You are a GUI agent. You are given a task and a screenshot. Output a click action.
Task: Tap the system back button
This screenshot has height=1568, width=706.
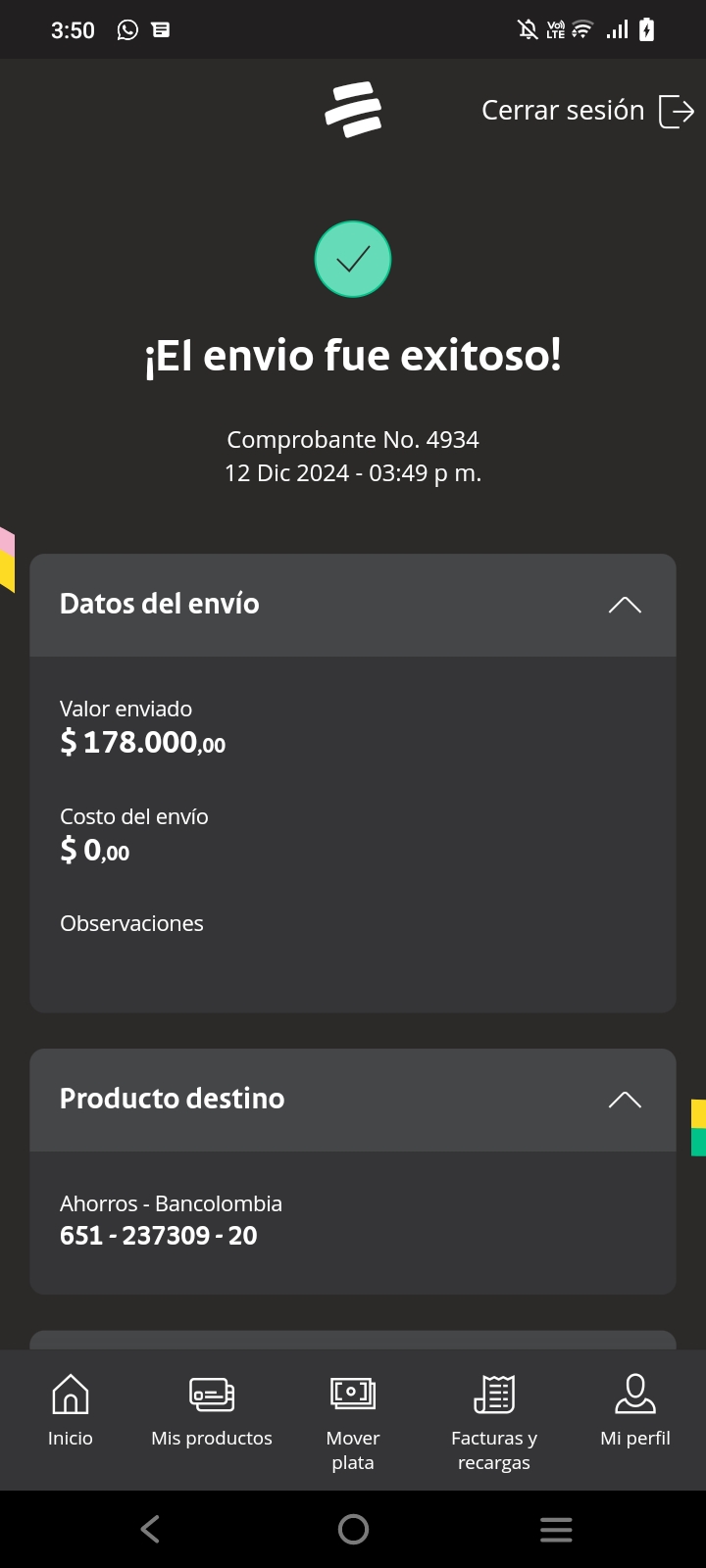(150, 1529)
